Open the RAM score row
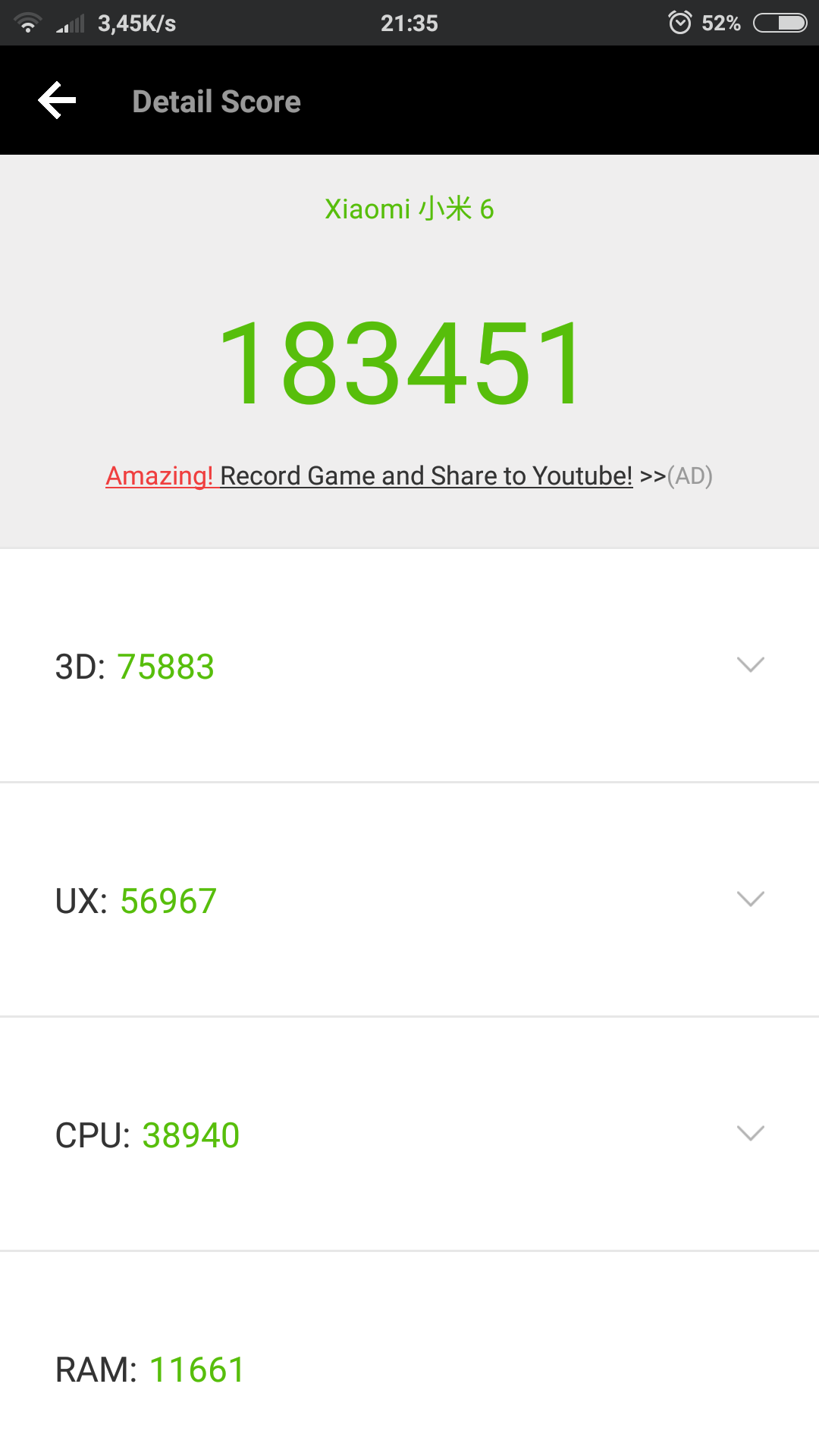The width and height of the screenshot is (819, 1456). coord(409,1354)
